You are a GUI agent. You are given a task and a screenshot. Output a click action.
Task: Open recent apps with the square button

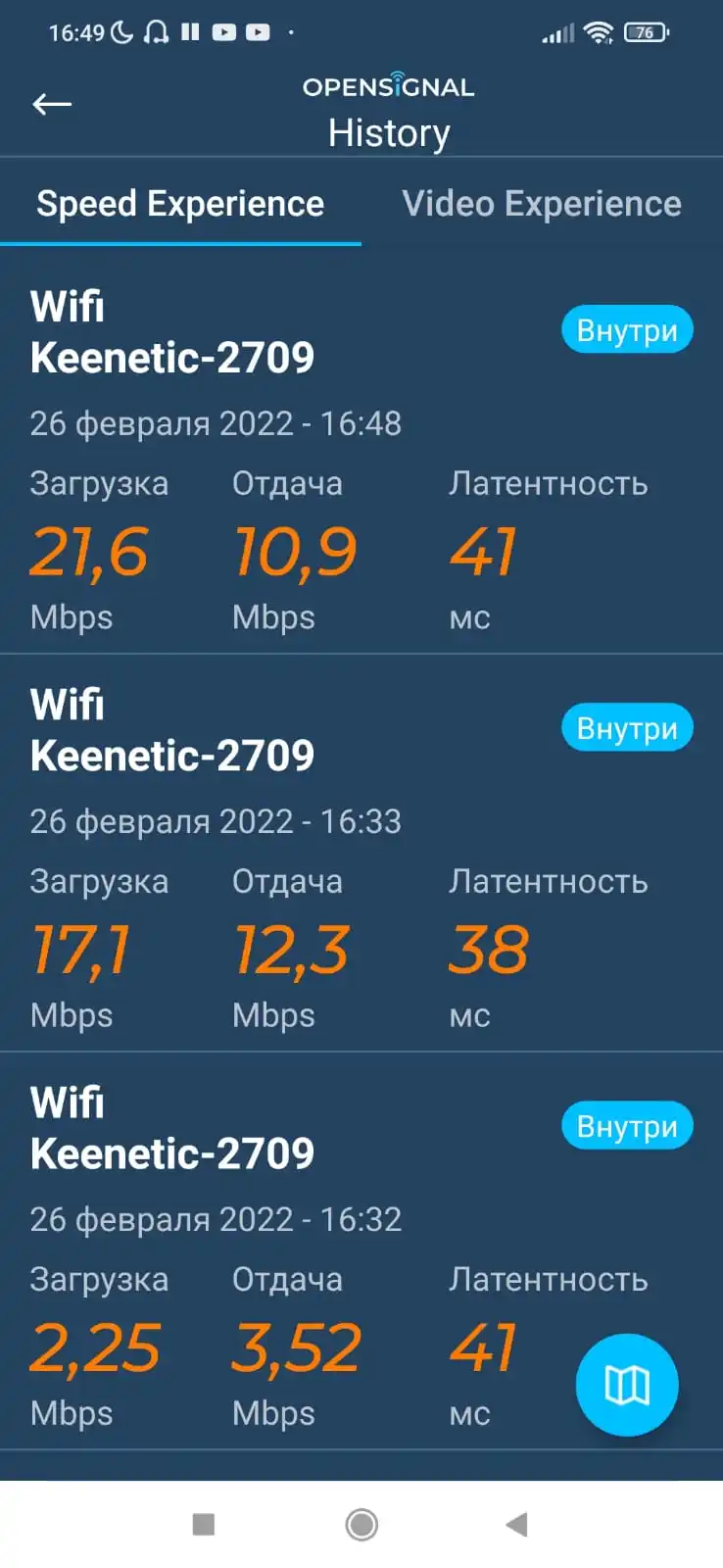(204, 1524)
